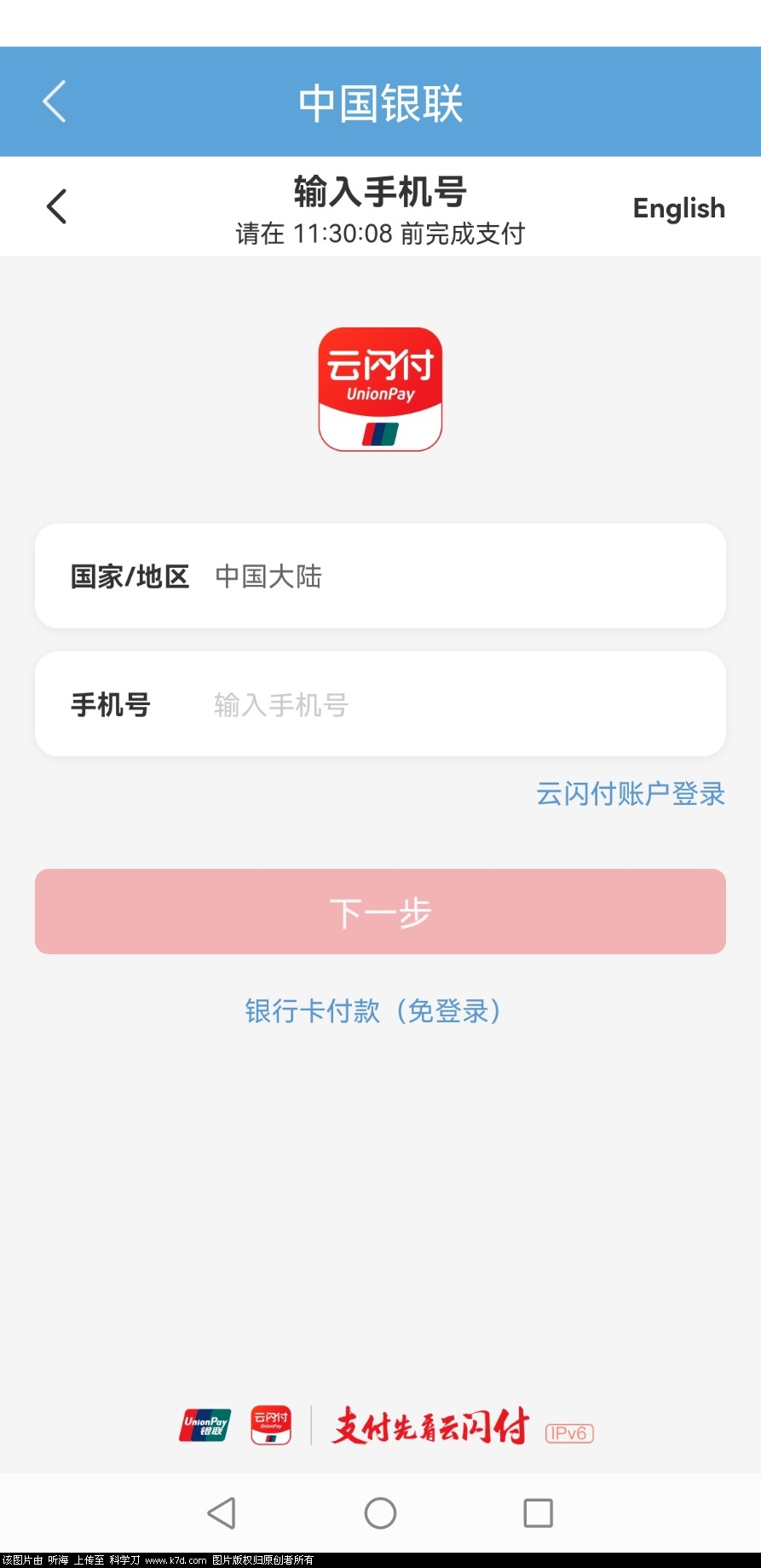
Task: Tap the Android home circle button
Action: click(380, 1513)
